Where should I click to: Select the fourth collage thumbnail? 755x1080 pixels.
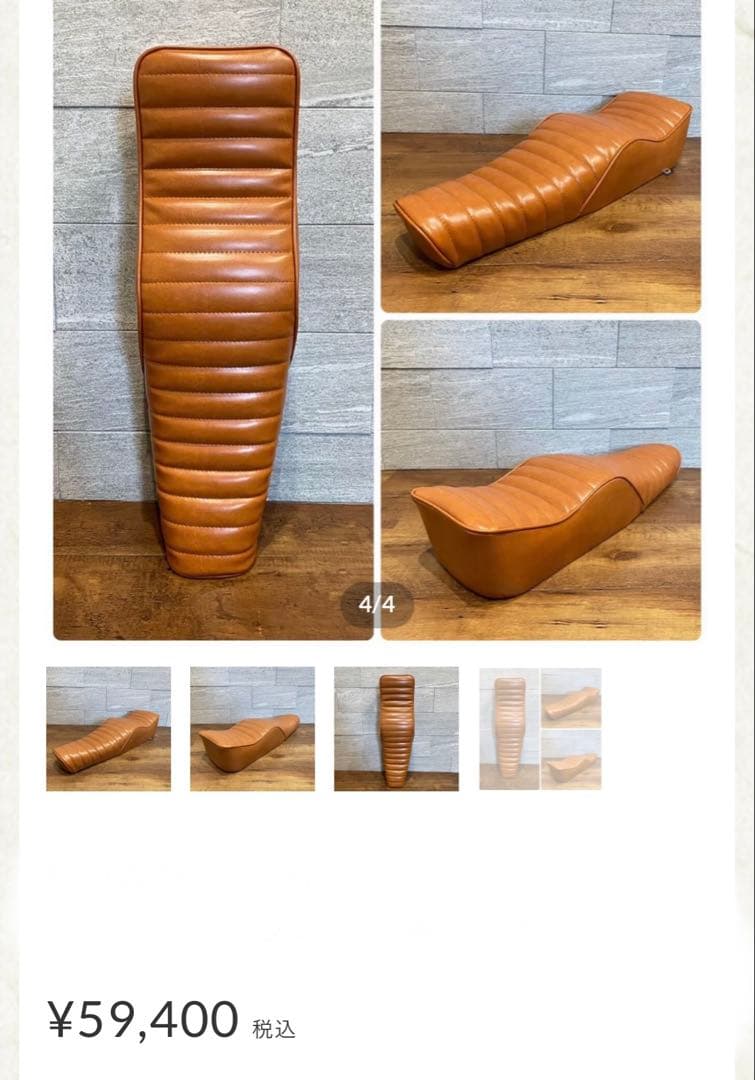pyautogui.click(x=540, y=728)
